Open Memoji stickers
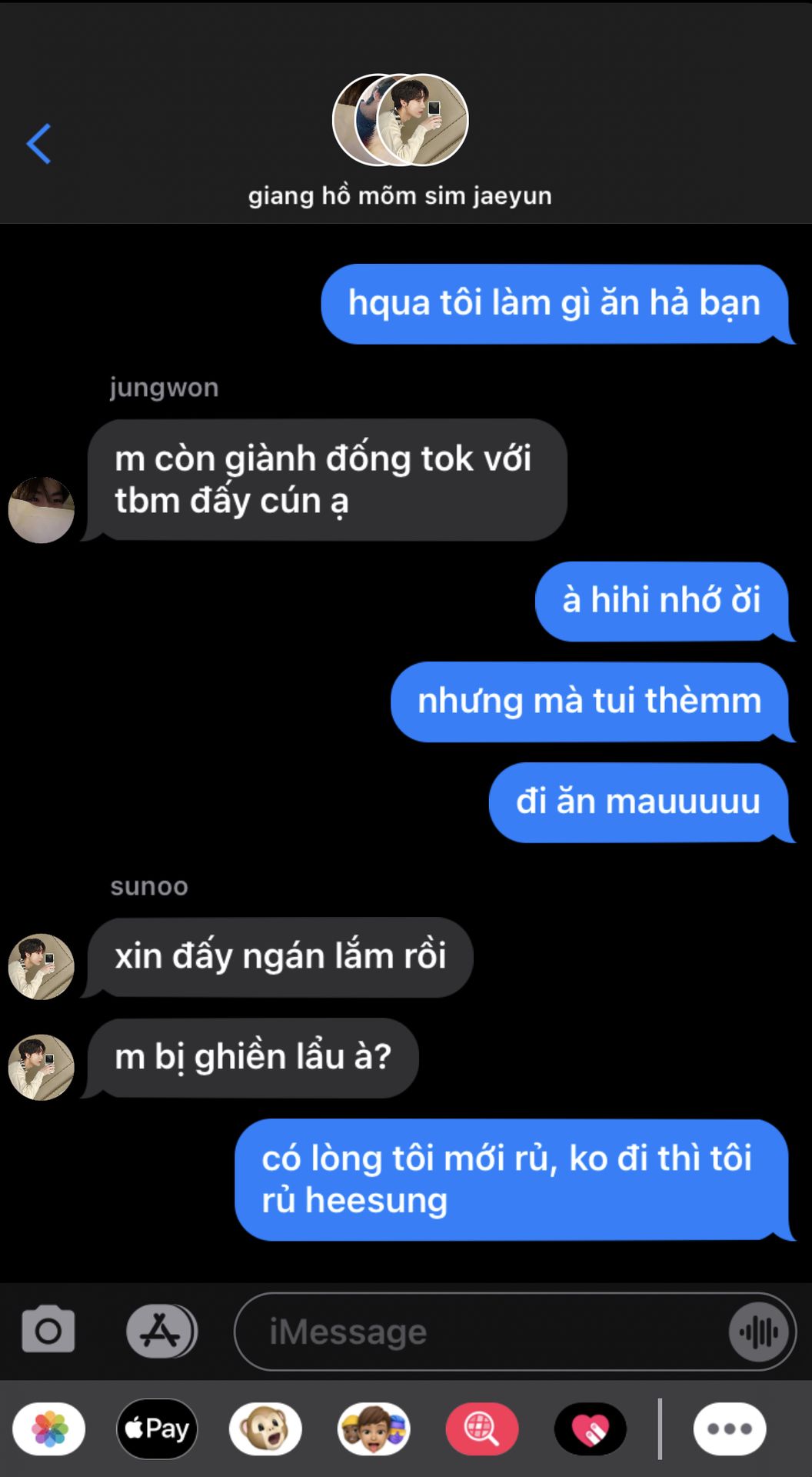Viewport: 812px width, 1477px height. coord(374,1429)
